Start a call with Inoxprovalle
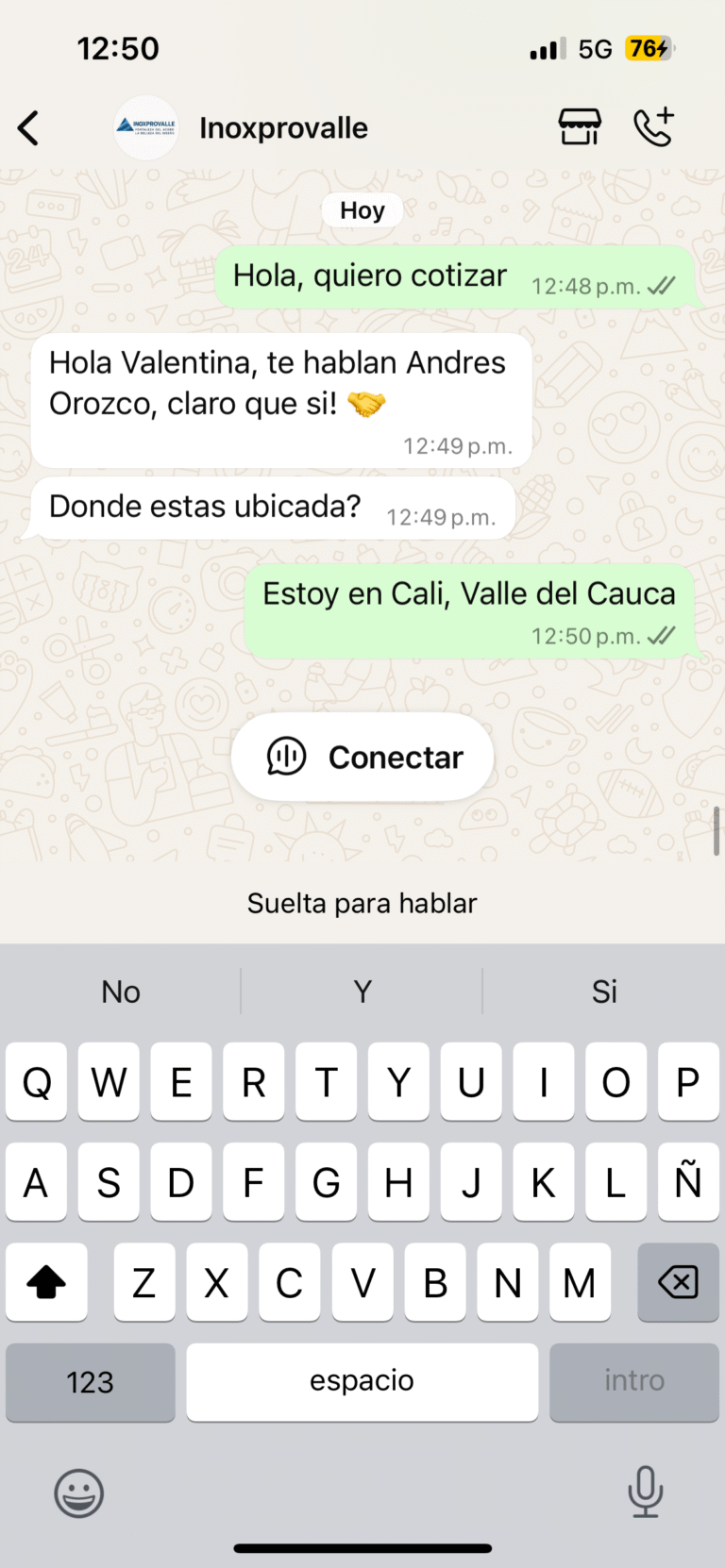Screen dimensions: 725x1568 pos(653,126)
